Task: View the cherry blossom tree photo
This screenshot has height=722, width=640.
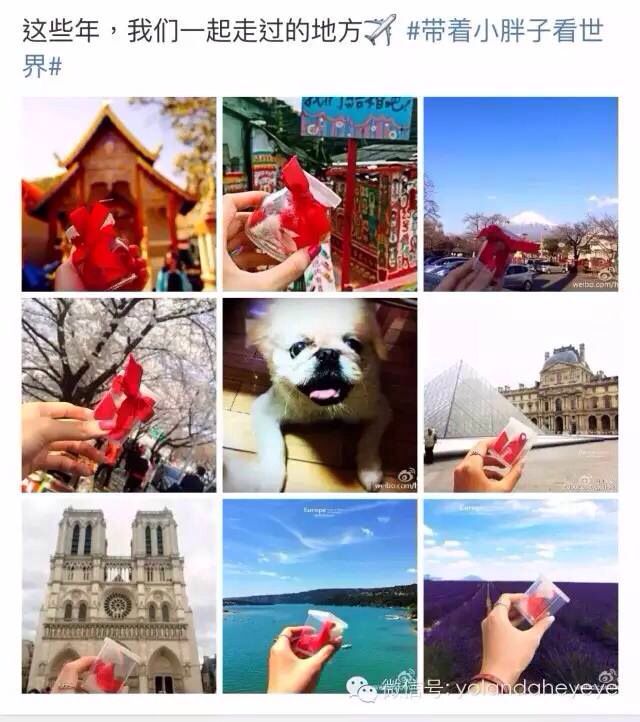Action: [x=119, y=395]
